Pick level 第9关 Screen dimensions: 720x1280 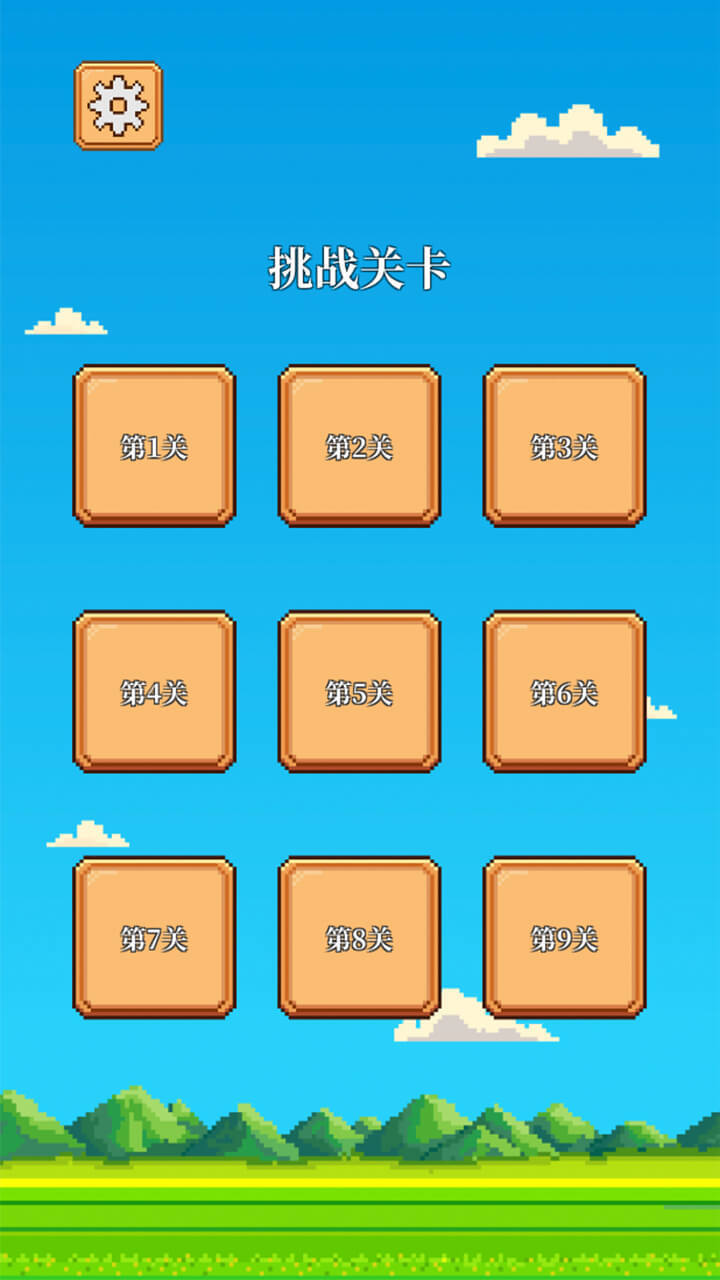[564, 938]
